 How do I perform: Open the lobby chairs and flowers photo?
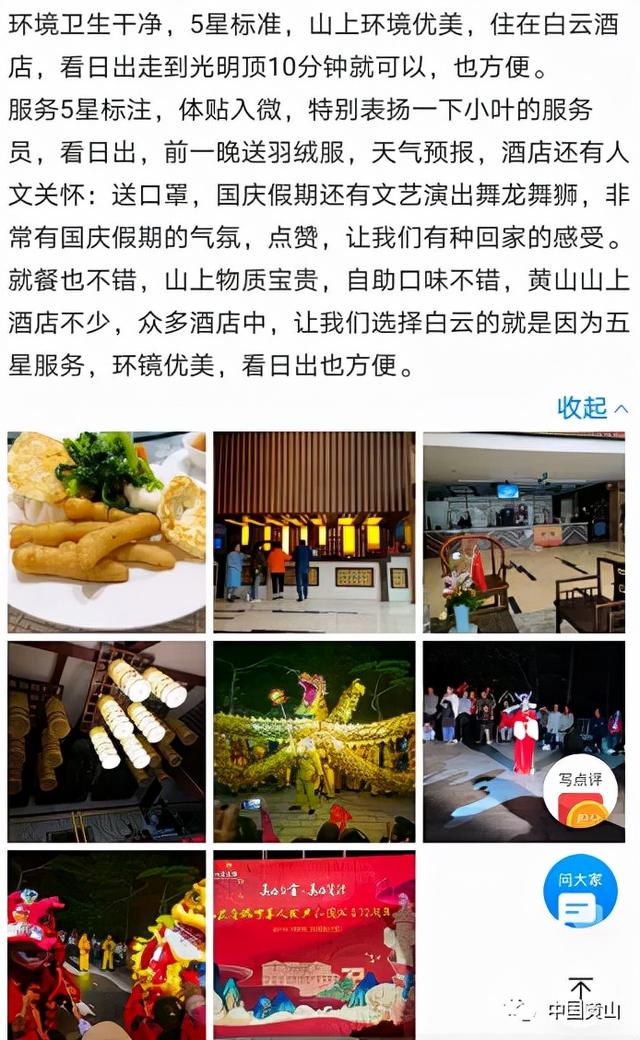pos(523,531)
